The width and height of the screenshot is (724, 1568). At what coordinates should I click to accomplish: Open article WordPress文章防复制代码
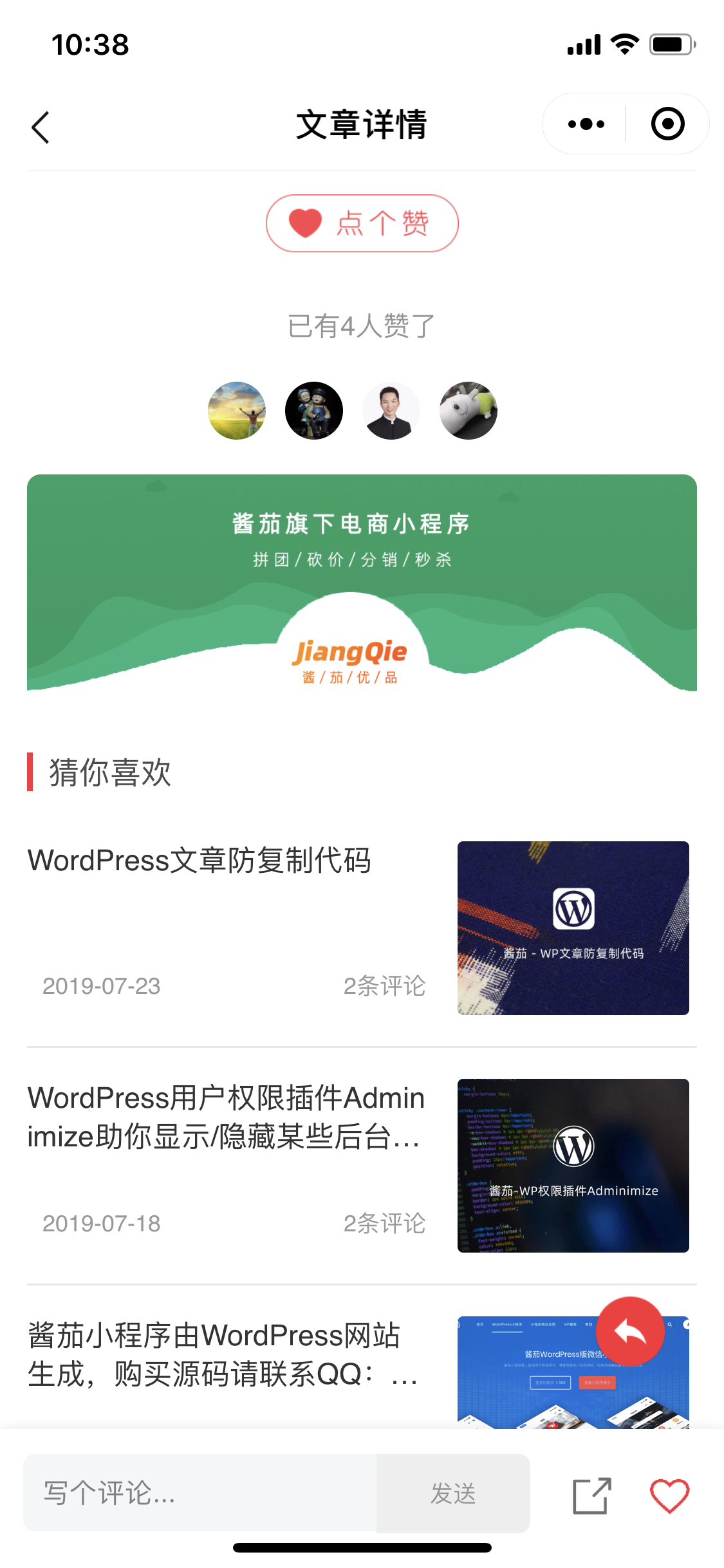tap(200, 861)
